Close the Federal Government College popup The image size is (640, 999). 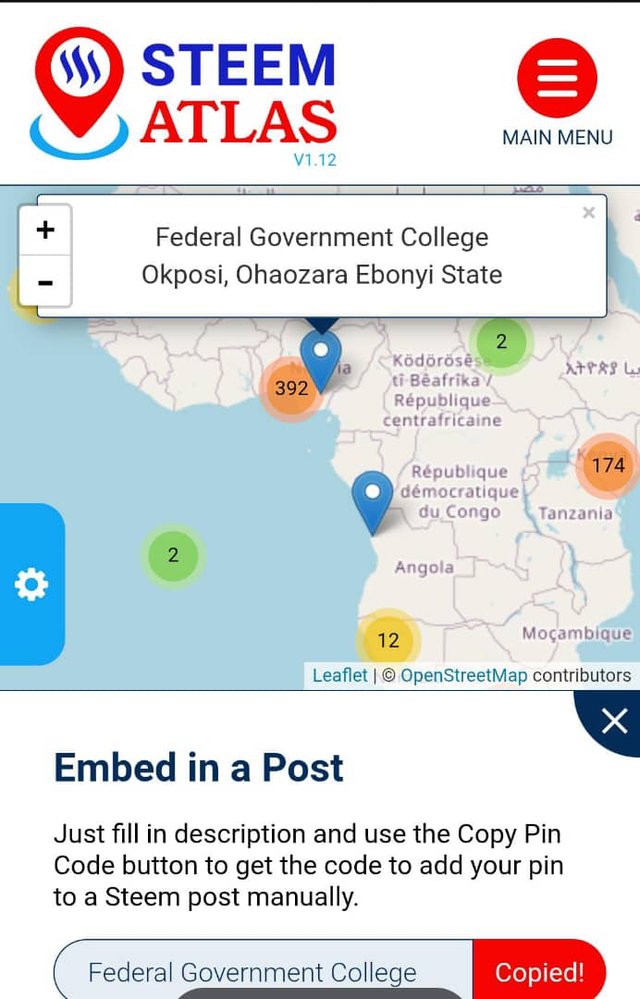coord(588,212)
